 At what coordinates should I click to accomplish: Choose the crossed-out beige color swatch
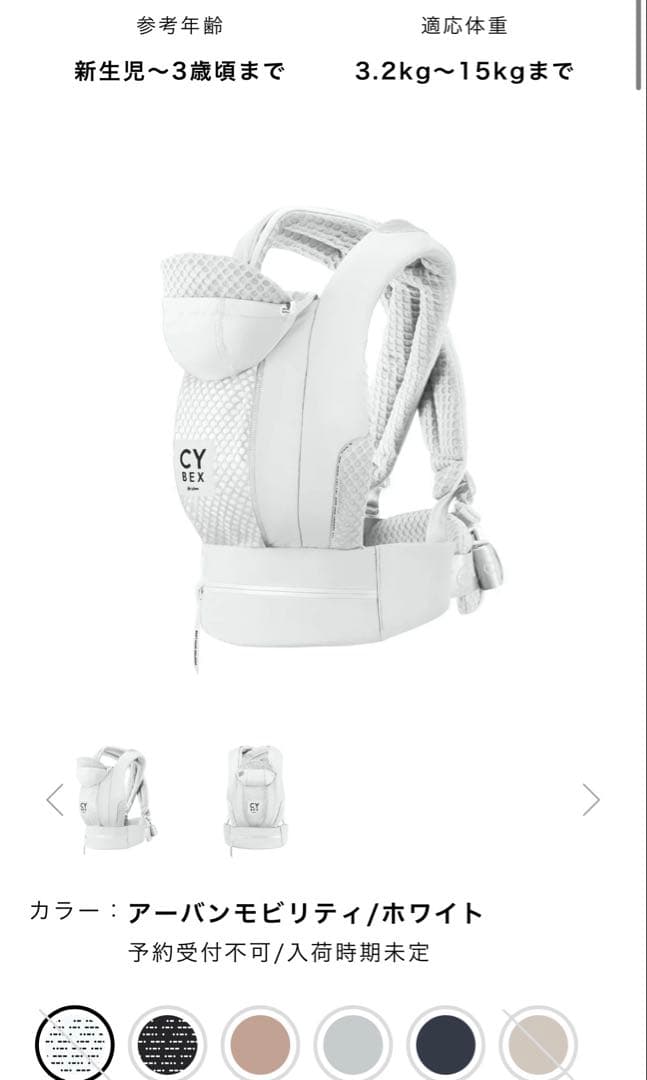[539, 1045]
